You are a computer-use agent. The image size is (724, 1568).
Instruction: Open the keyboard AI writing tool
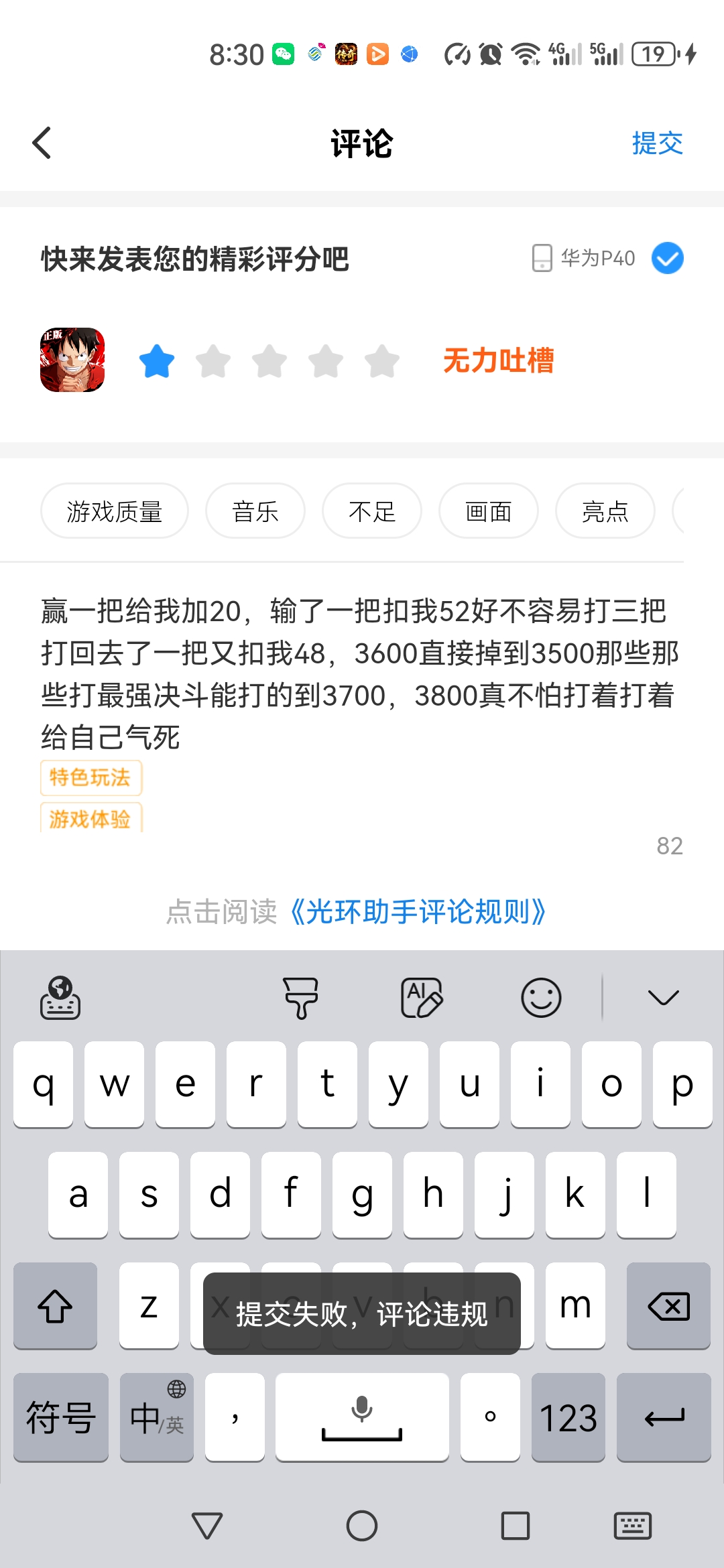click(x=422, y=998)
